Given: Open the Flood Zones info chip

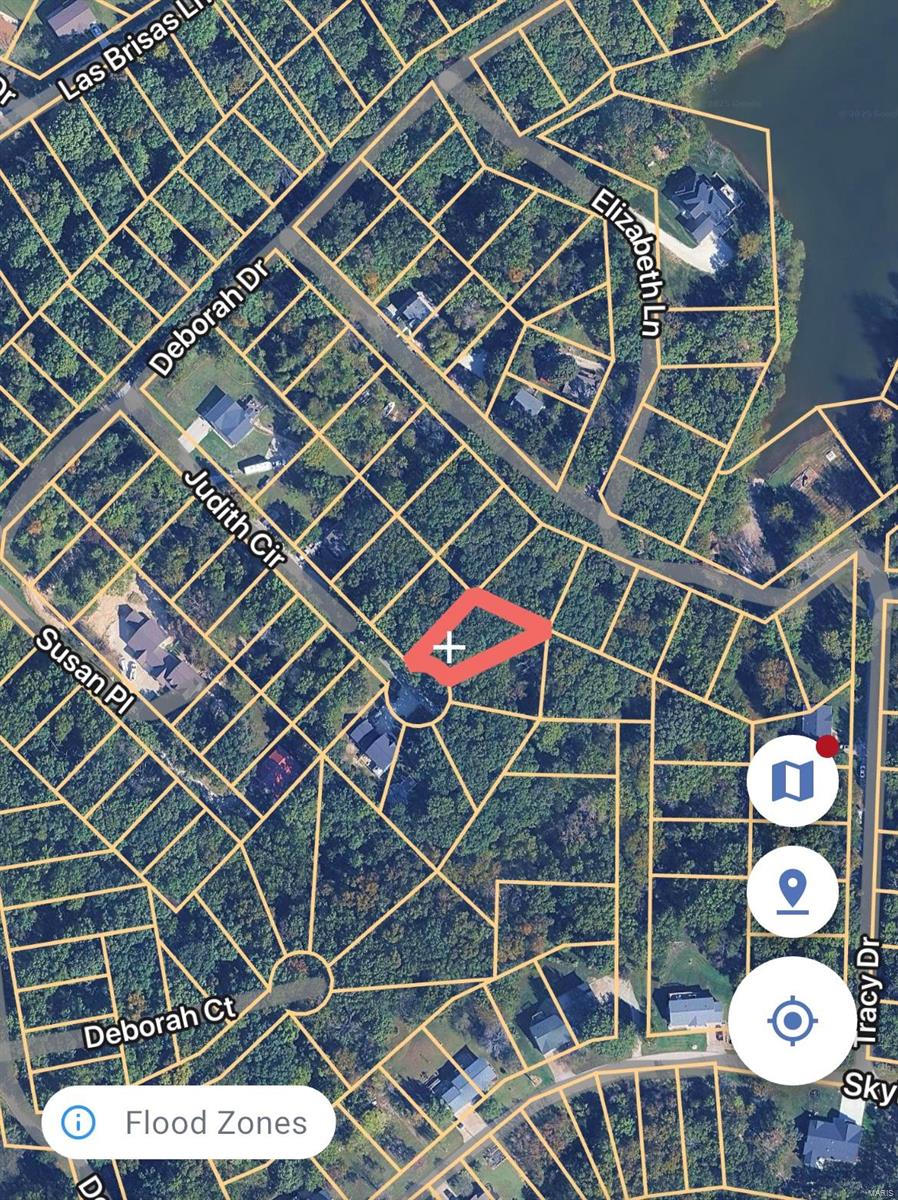Looking at the screenshot, I should [x=187, y=1122].
